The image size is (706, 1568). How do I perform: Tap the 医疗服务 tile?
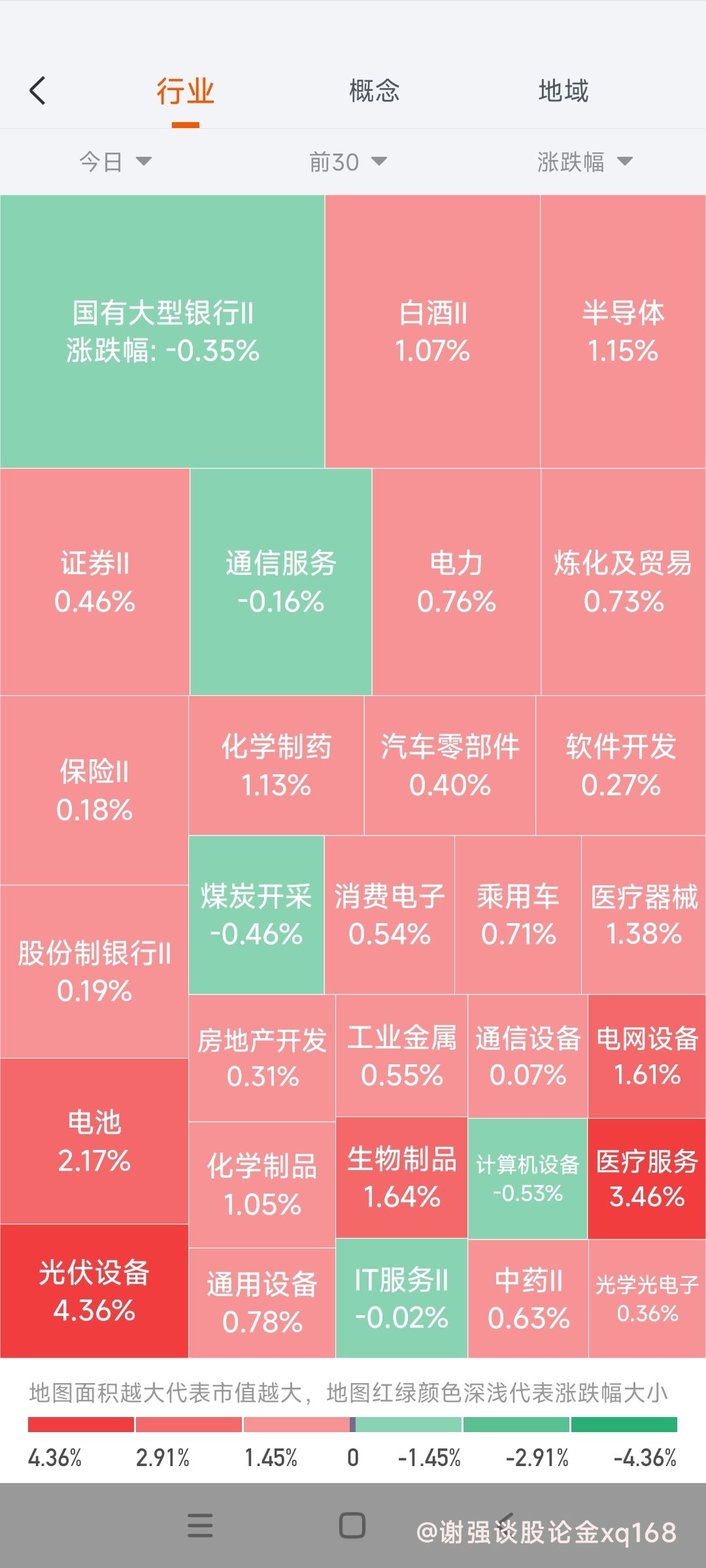click(647, 1178)
